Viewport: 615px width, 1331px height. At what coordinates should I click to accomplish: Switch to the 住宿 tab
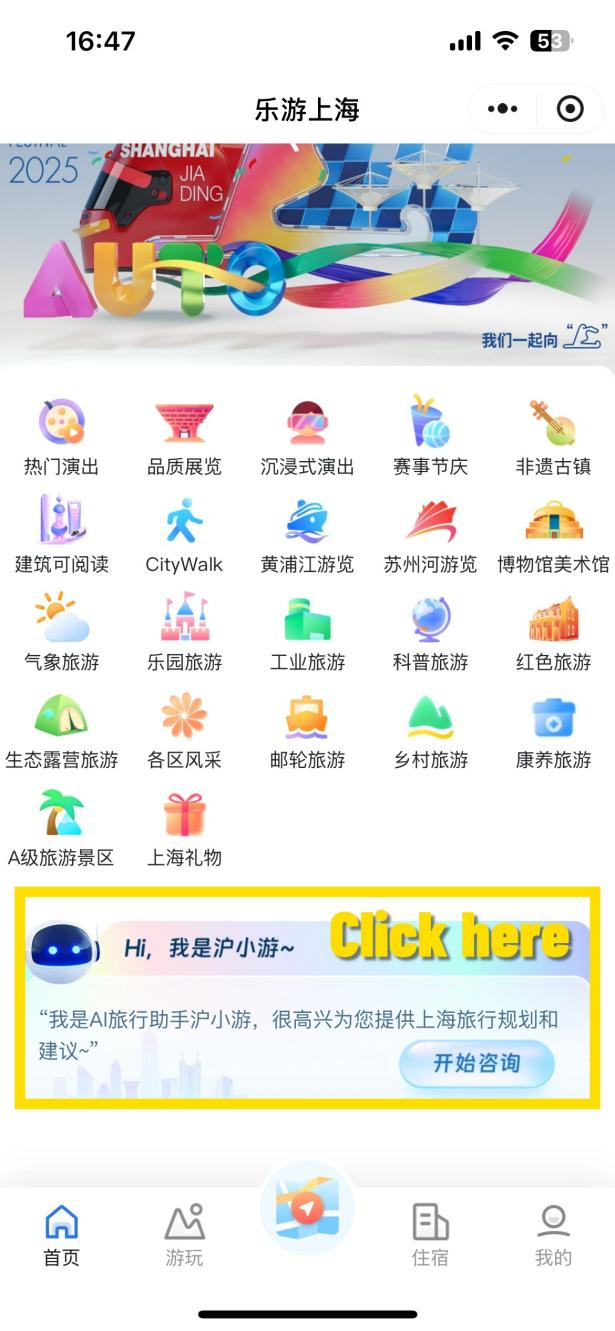tap(430, 1235)
